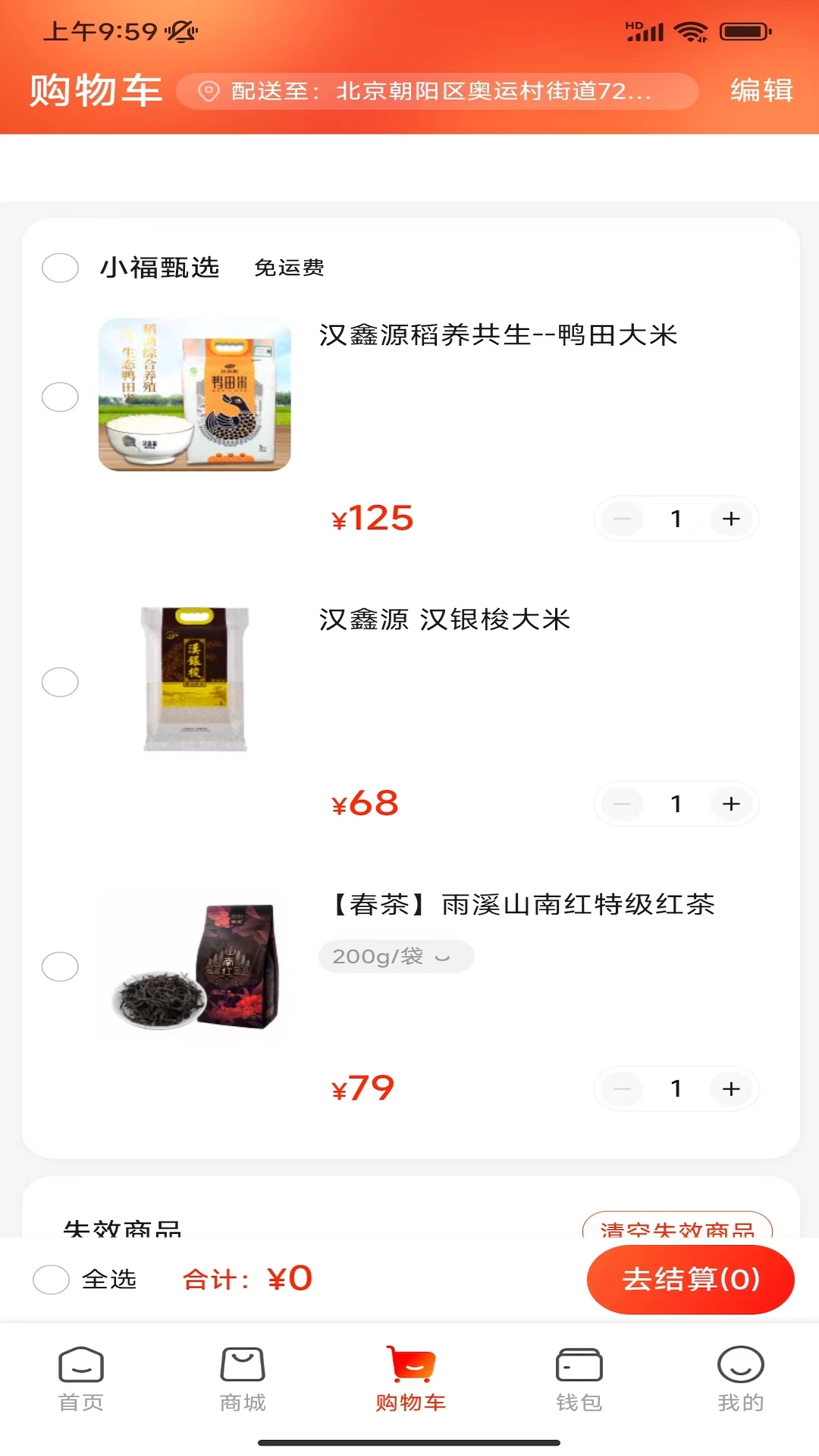
Task: Tap the 编辑 edit button in the header
Action: (x=761, y=90)
